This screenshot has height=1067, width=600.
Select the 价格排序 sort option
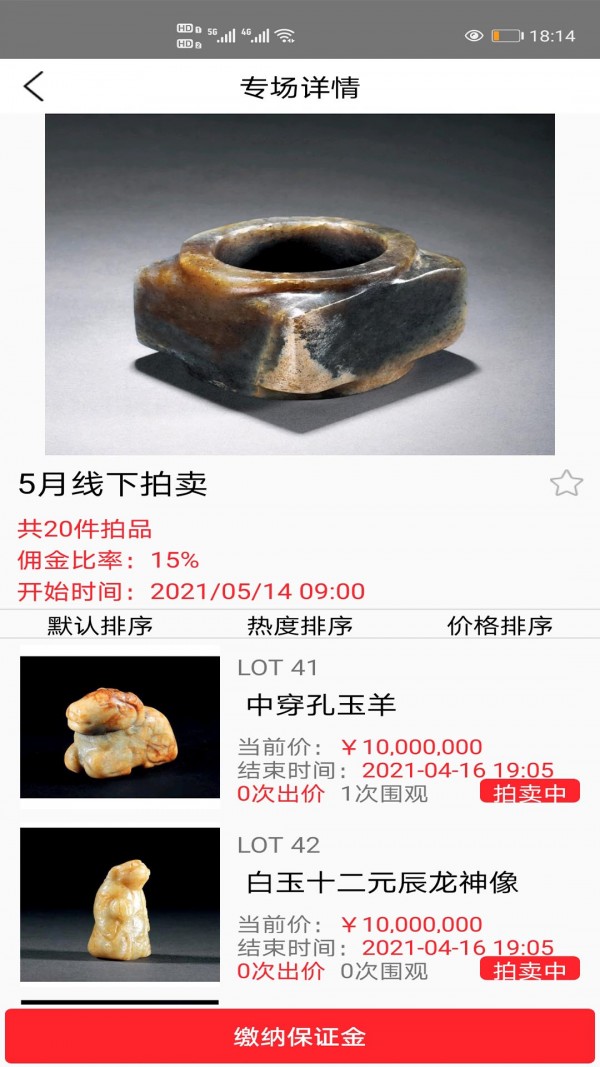coord(499,626)
